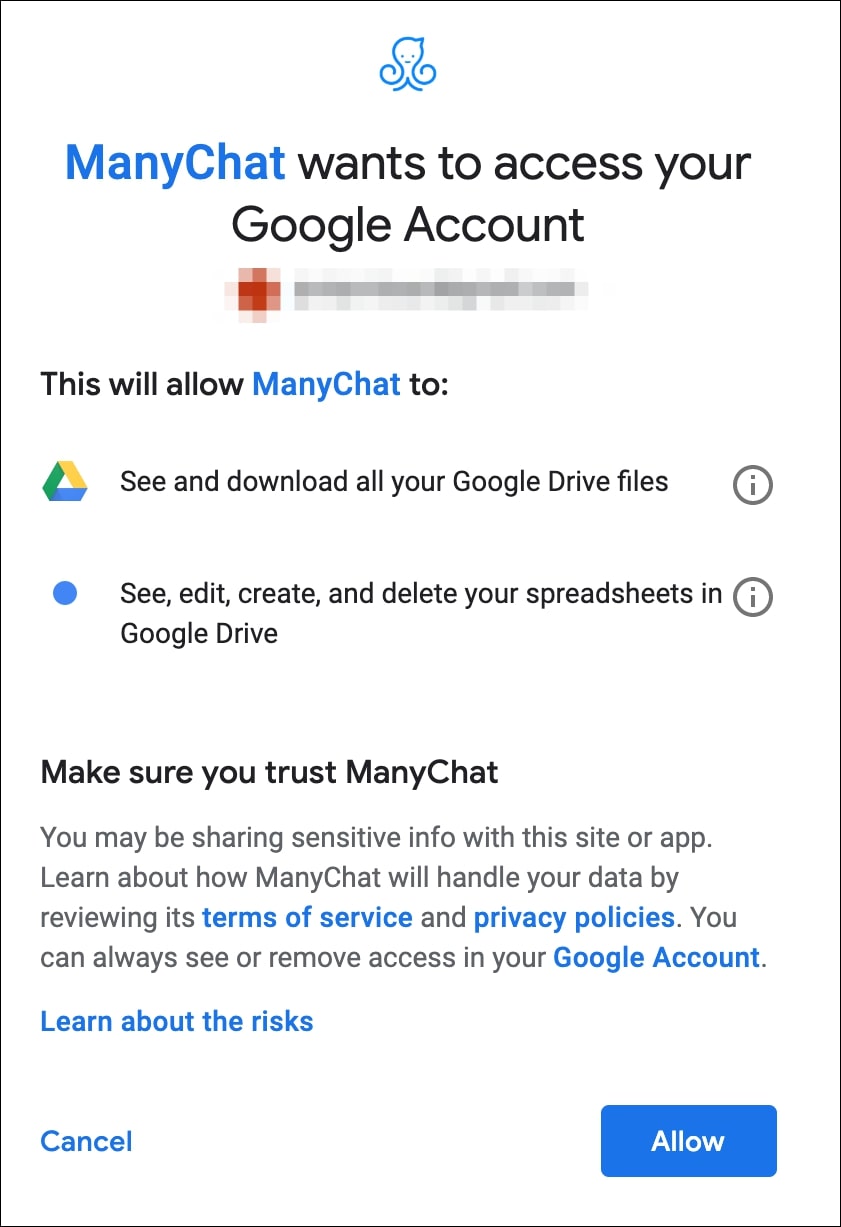This screenshot has height=1227, width=841.
Task: Cancel the ManyChat access request
Action: [86, 1141]
